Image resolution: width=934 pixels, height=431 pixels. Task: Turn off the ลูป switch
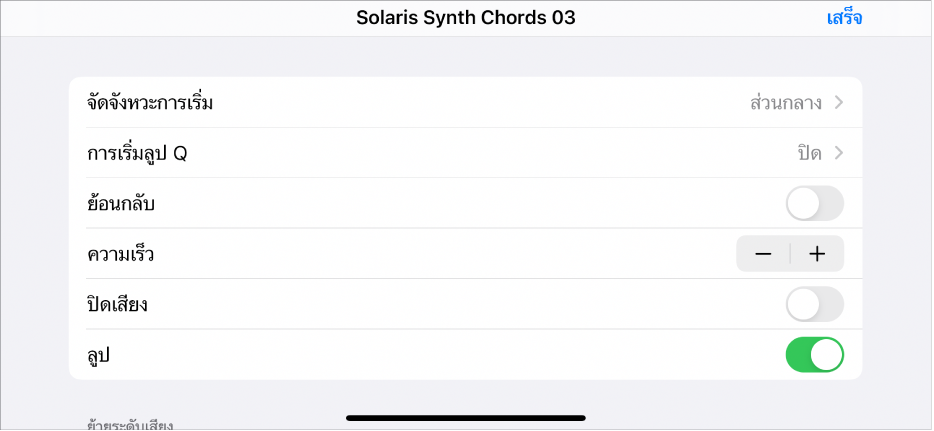(814, 355)
